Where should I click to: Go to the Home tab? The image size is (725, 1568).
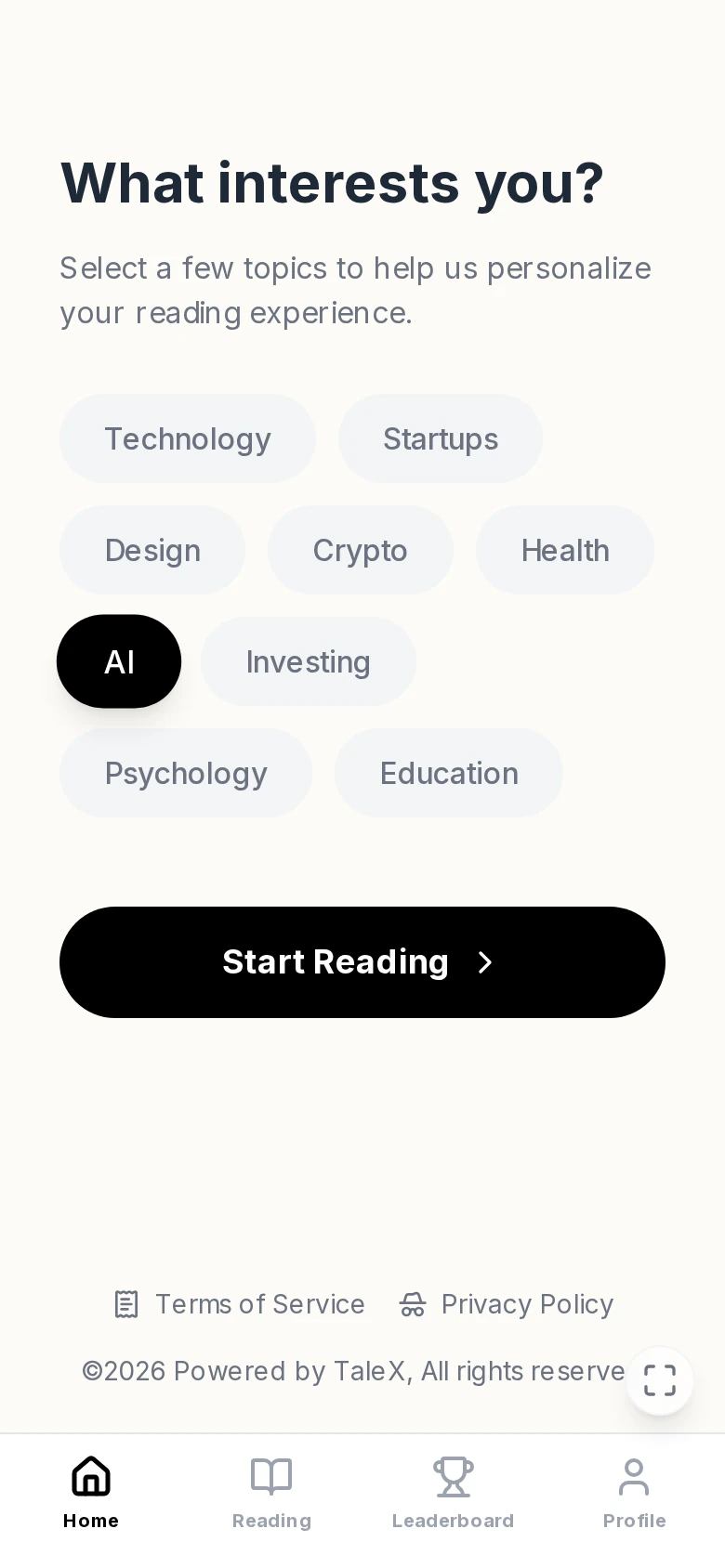[x=91, y=1492]
